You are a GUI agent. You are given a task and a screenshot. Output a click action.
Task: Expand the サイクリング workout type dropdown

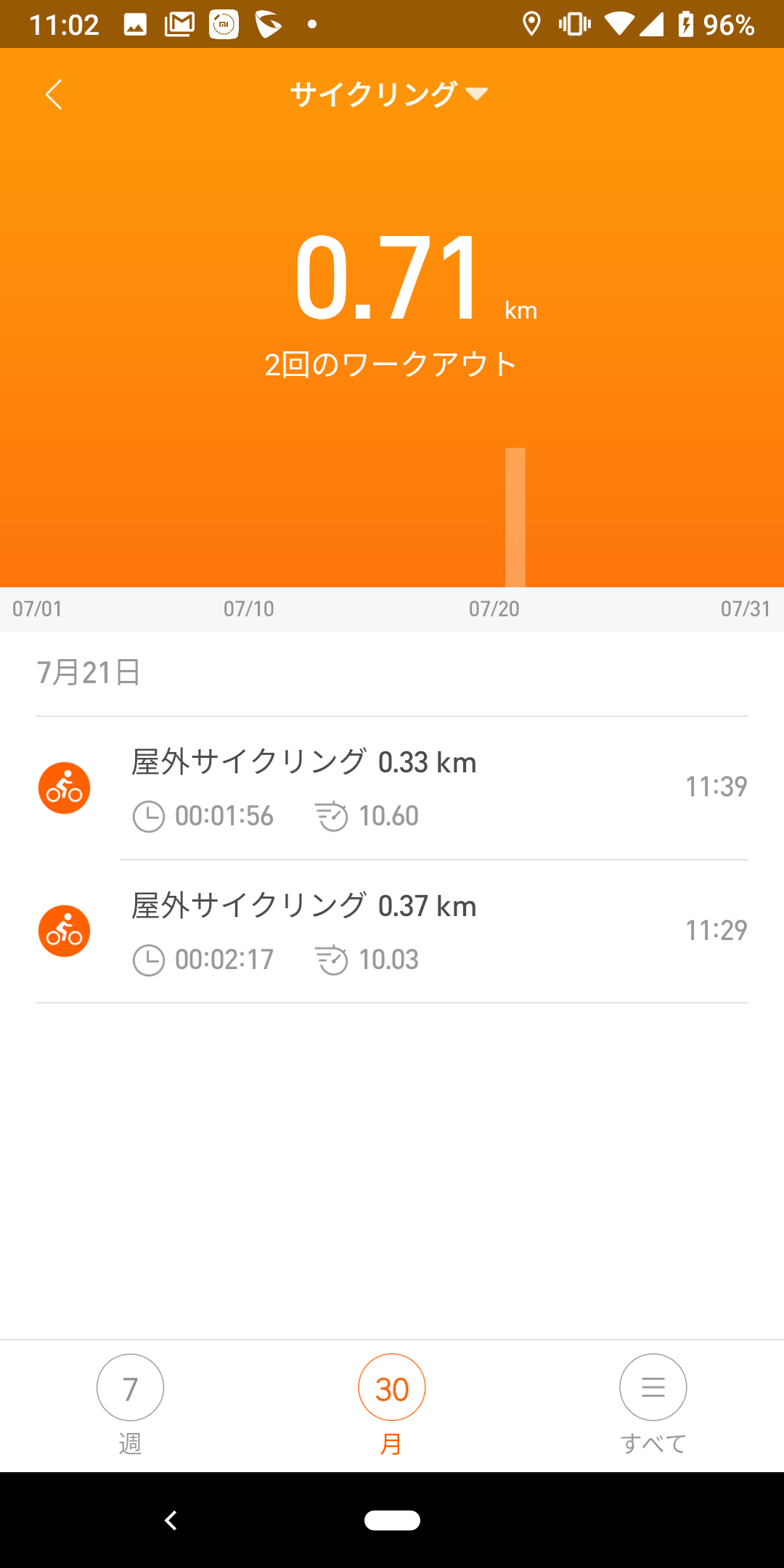(x=389, y=94)
